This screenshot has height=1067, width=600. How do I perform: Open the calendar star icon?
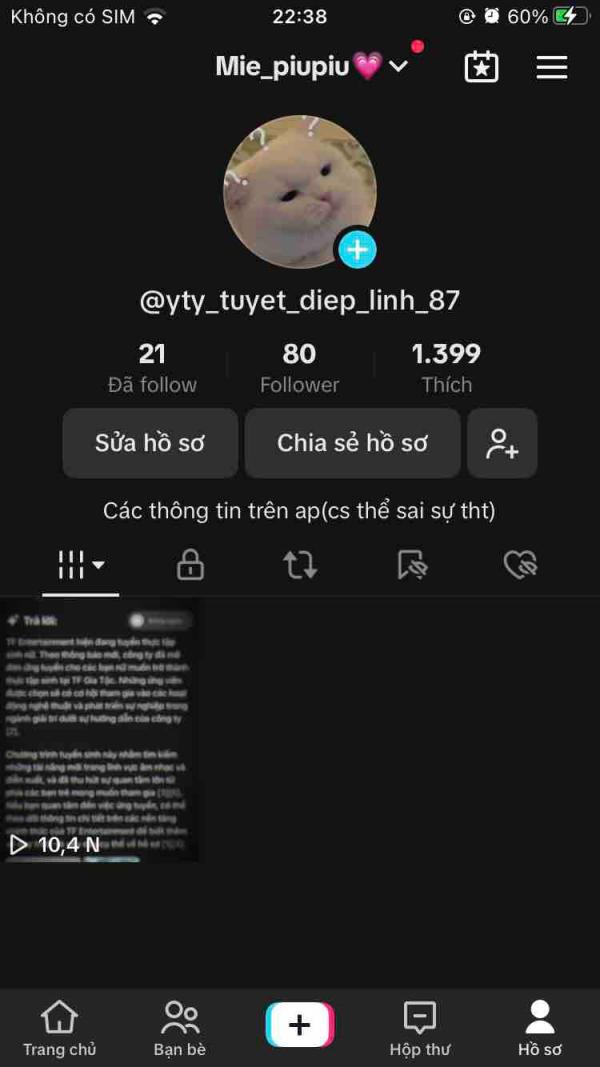coord(481,67)
